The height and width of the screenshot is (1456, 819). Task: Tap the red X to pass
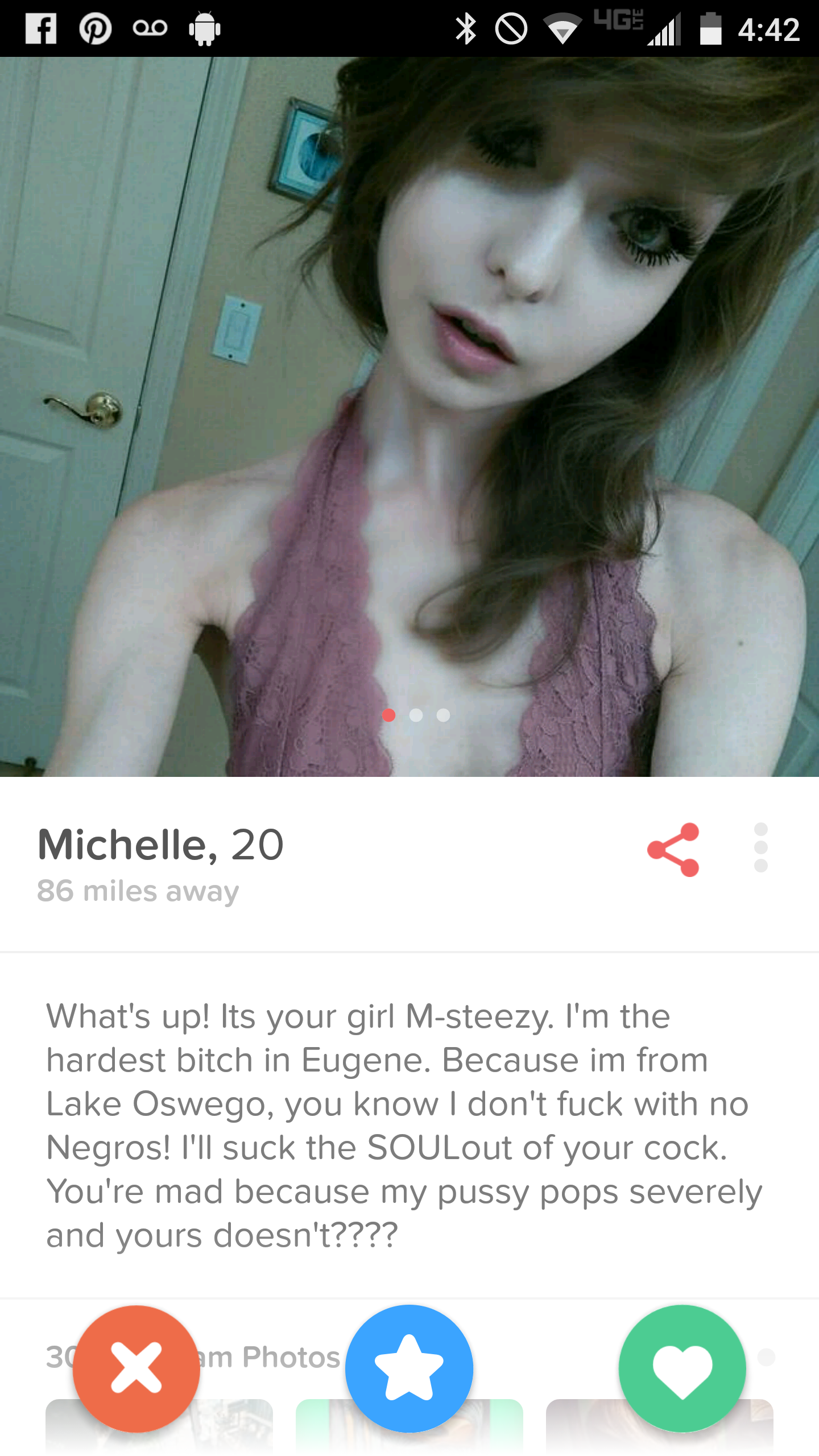pos(136,1368)
